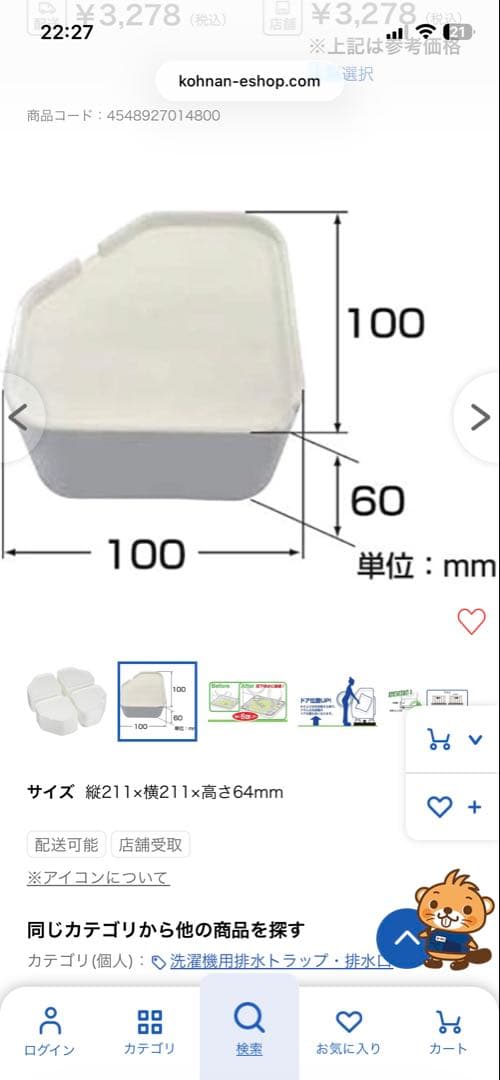Go to the お気に入り tab
The height and width of the screenshot is (1080, 500).
pos(348,1031)
